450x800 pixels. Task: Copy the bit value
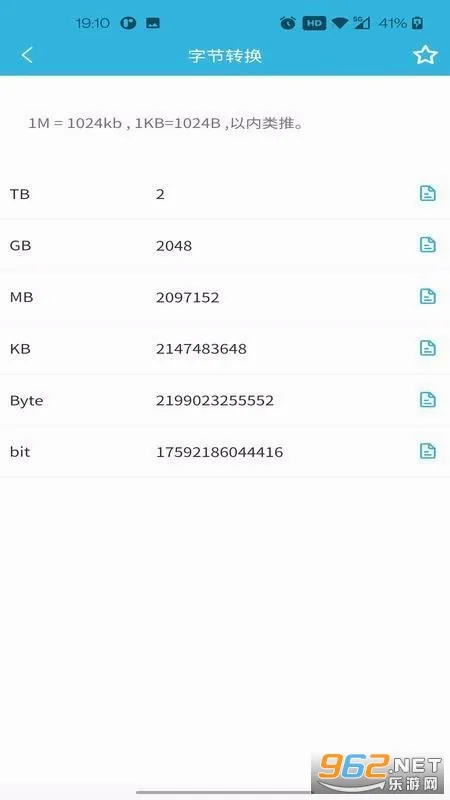428,451
